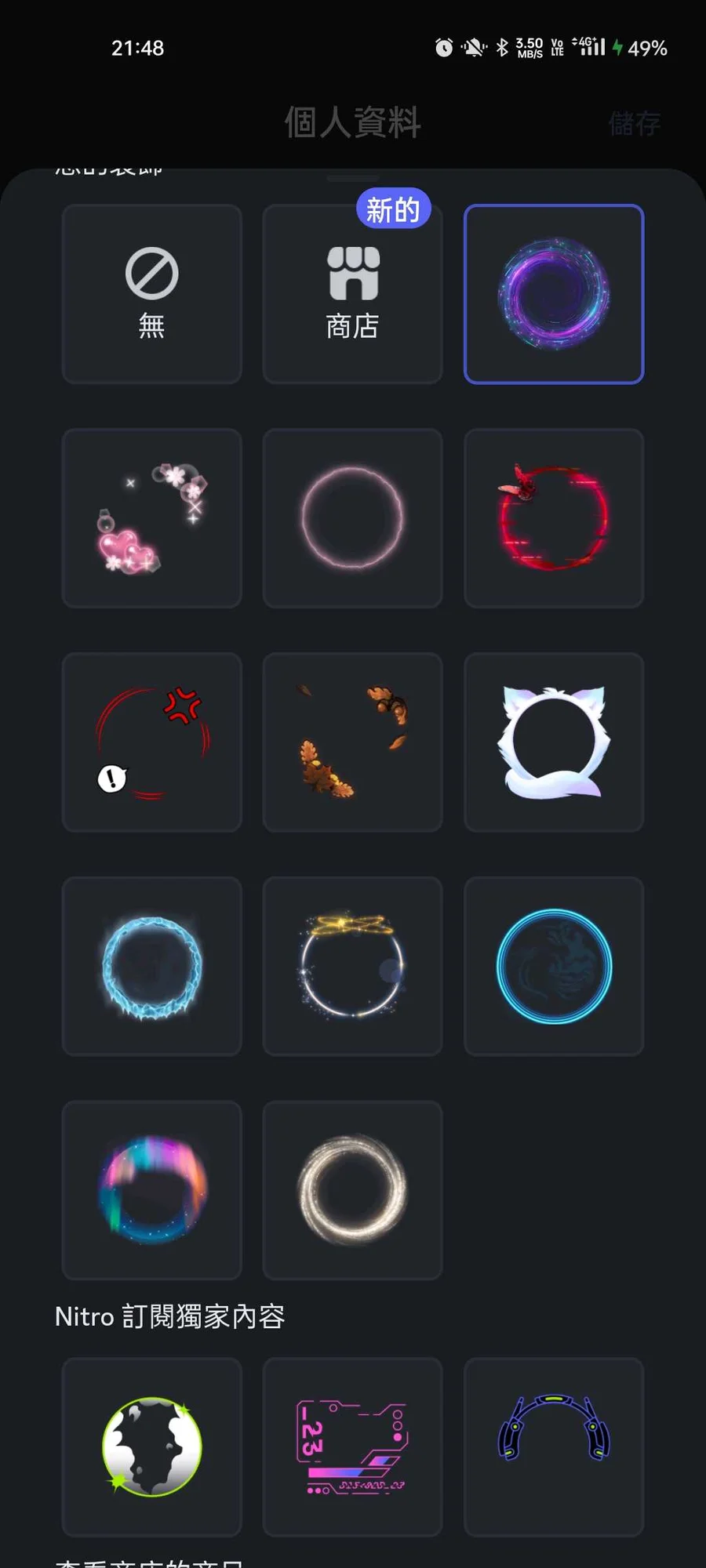
Task: Choose the green black-and-white Nitro decoration
Action: click(151, 1446)
